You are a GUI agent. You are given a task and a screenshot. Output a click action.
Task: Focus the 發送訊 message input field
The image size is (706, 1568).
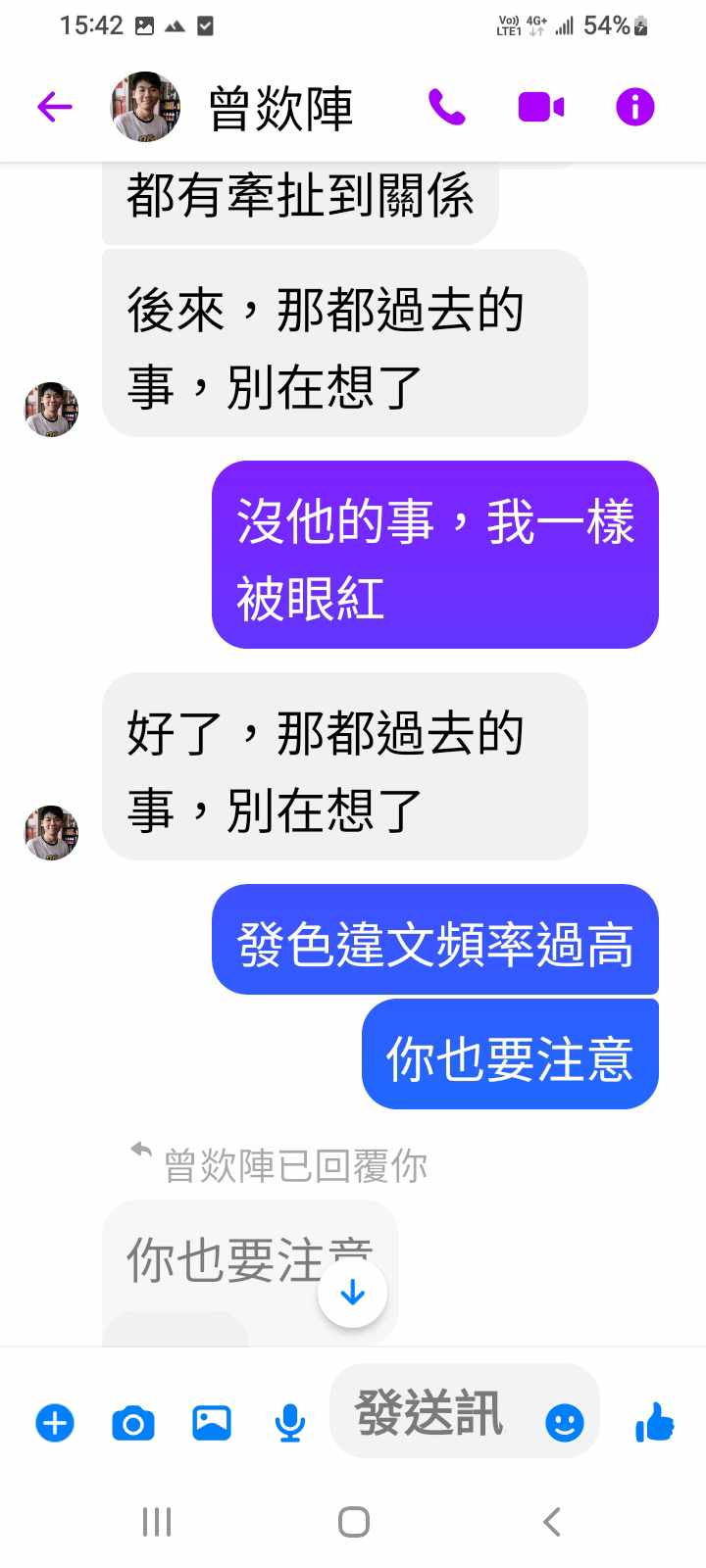431,1414
